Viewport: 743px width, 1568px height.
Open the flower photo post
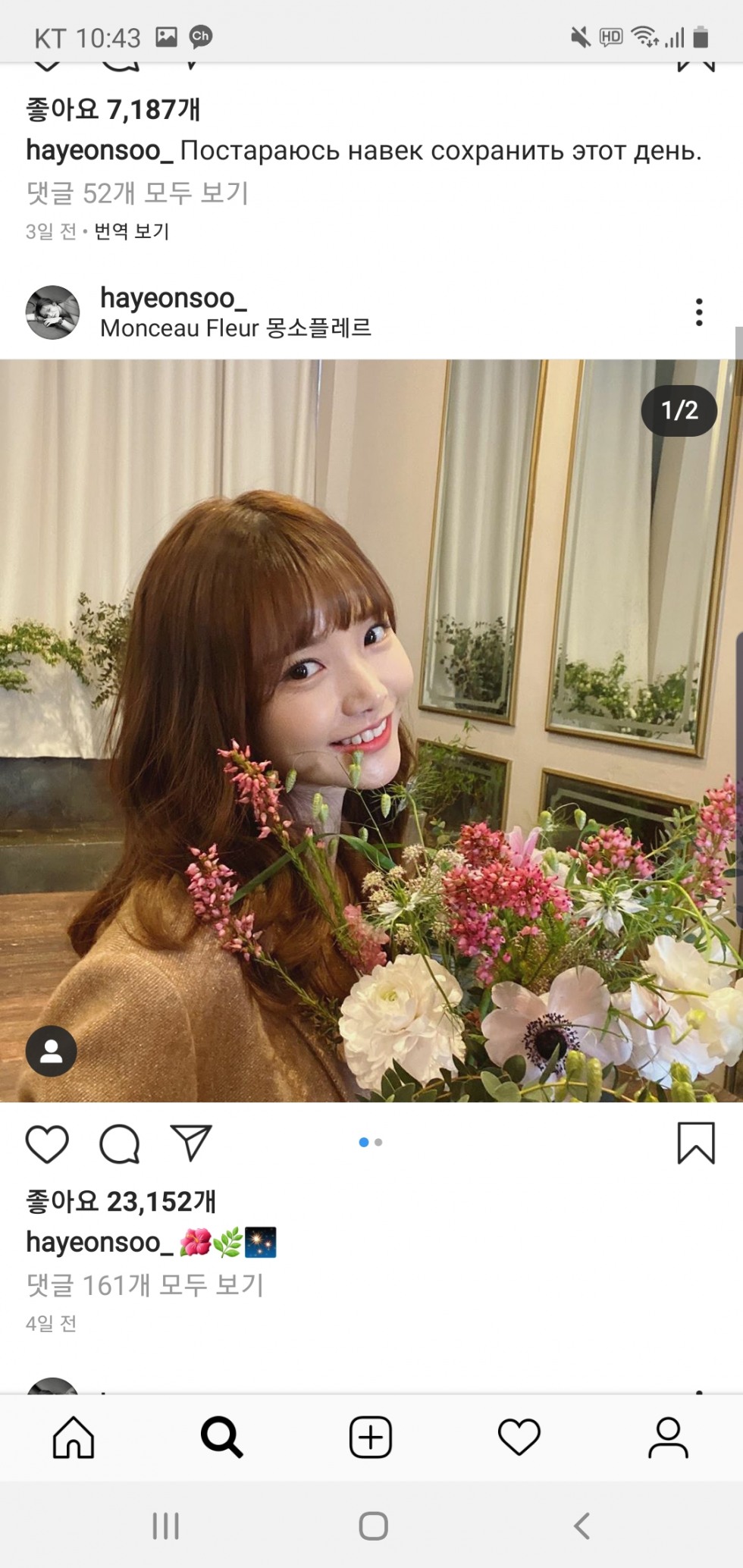click(371, 730)
